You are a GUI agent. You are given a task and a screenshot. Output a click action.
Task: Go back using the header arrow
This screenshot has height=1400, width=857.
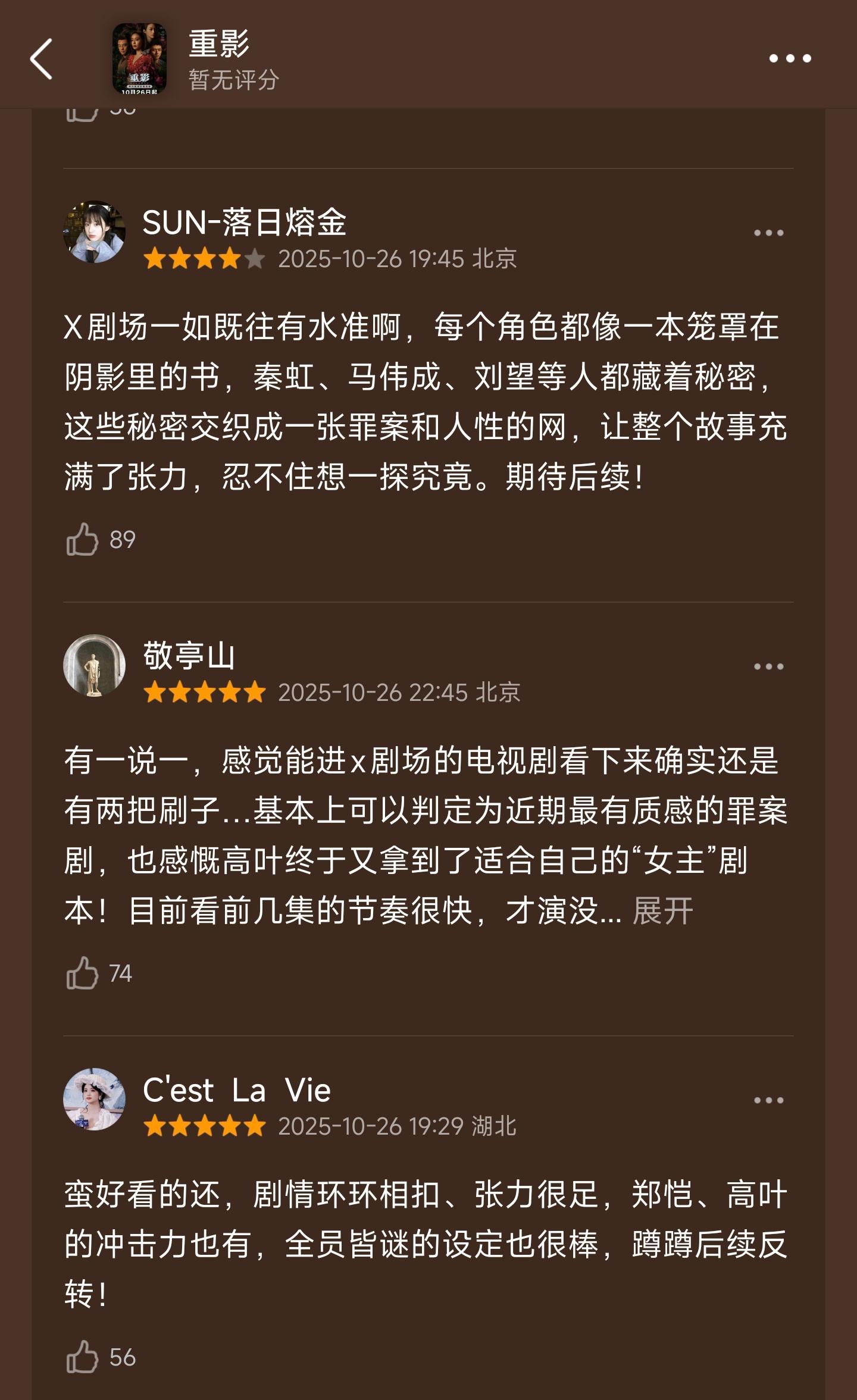42,58
